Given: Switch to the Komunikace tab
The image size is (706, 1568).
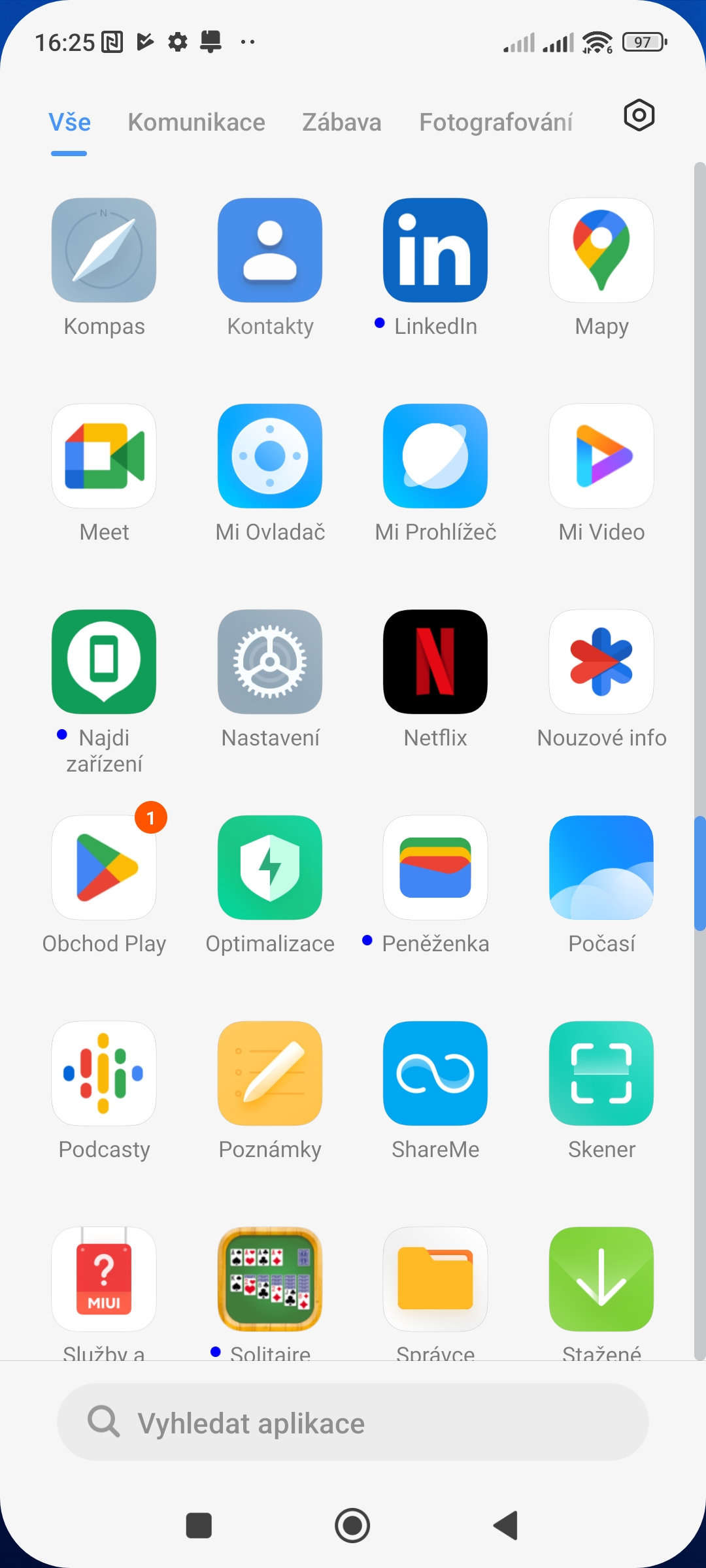Looking at the screenshot, I should pyautogui.click(x=196, y=122).
